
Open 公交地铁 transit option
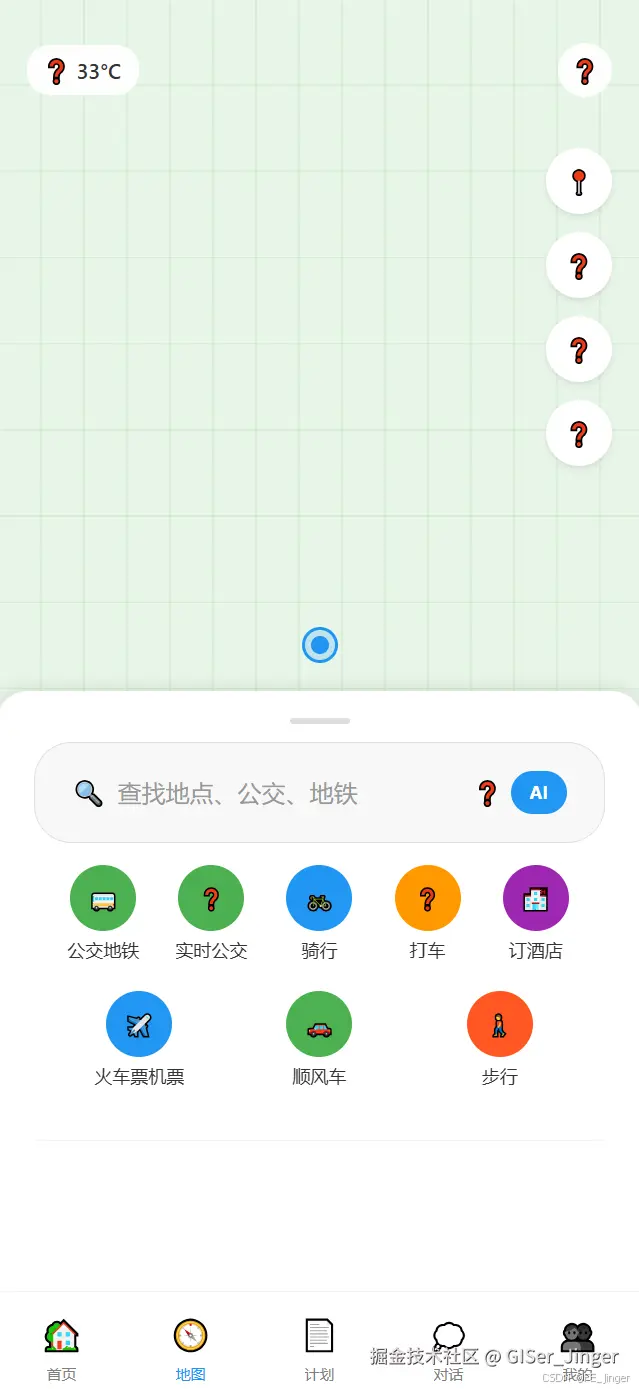point(103,898)
